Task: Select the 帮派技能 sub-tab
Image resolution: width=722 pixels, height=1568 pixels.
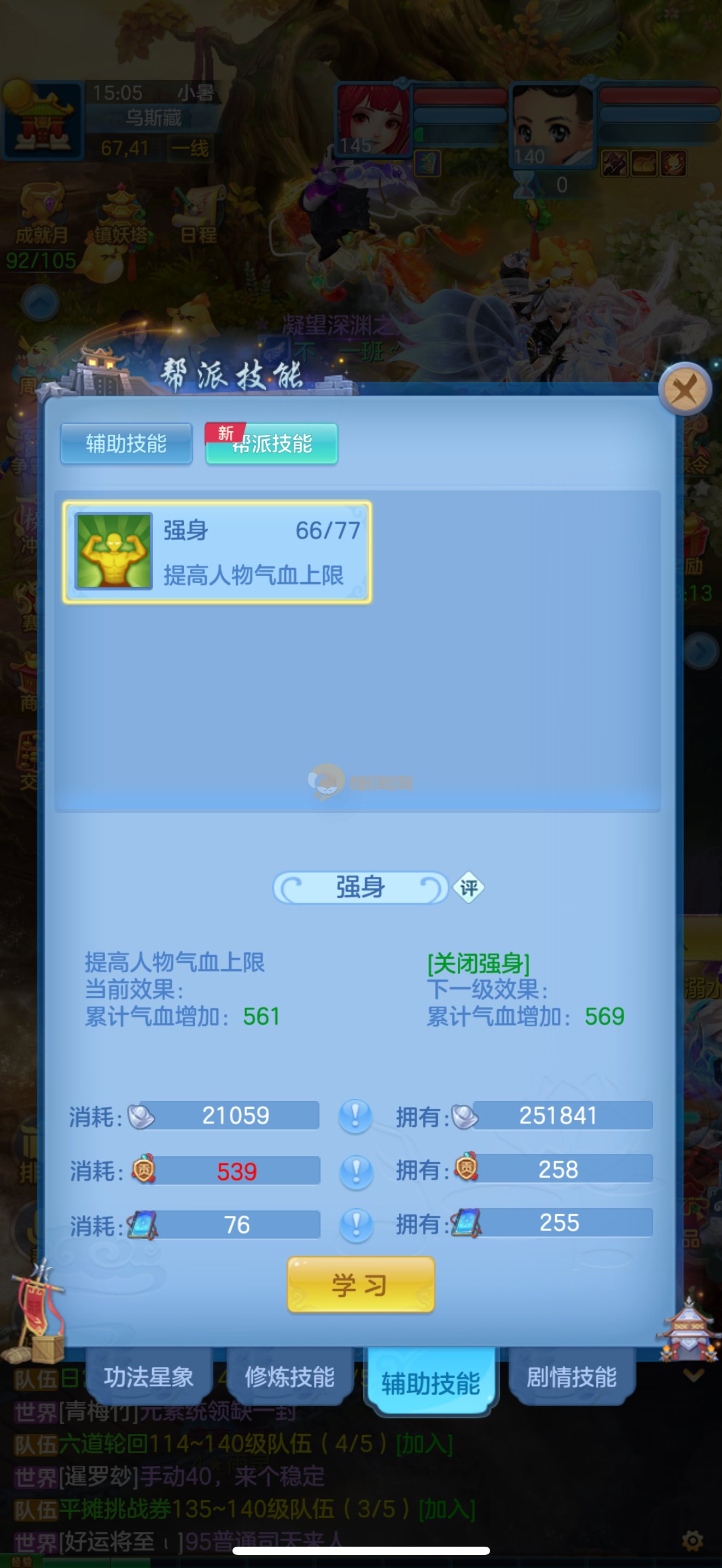Action: click(x=271, y=443)
